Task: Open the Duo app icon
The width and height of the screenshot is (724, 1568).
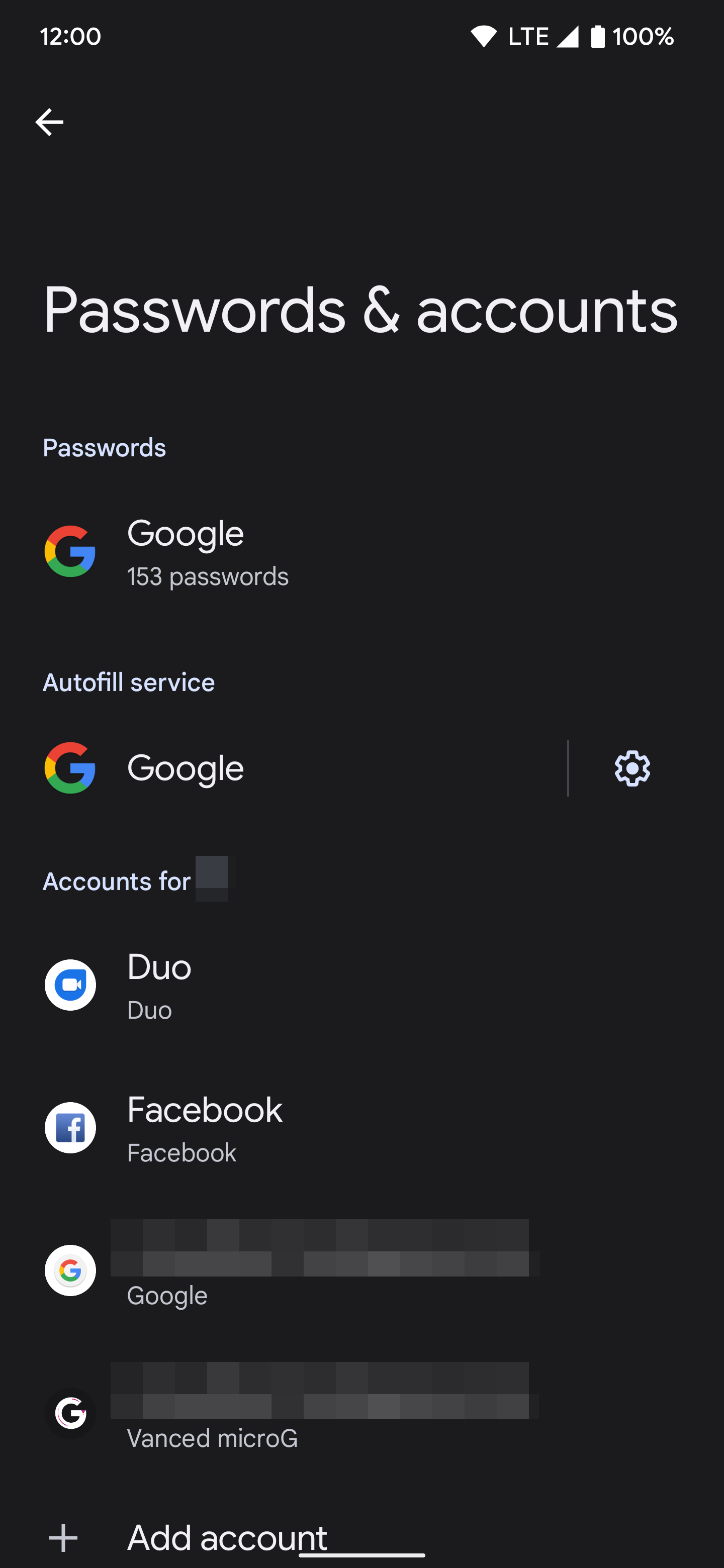Action: pyautogui.click(x=70, y=985)
